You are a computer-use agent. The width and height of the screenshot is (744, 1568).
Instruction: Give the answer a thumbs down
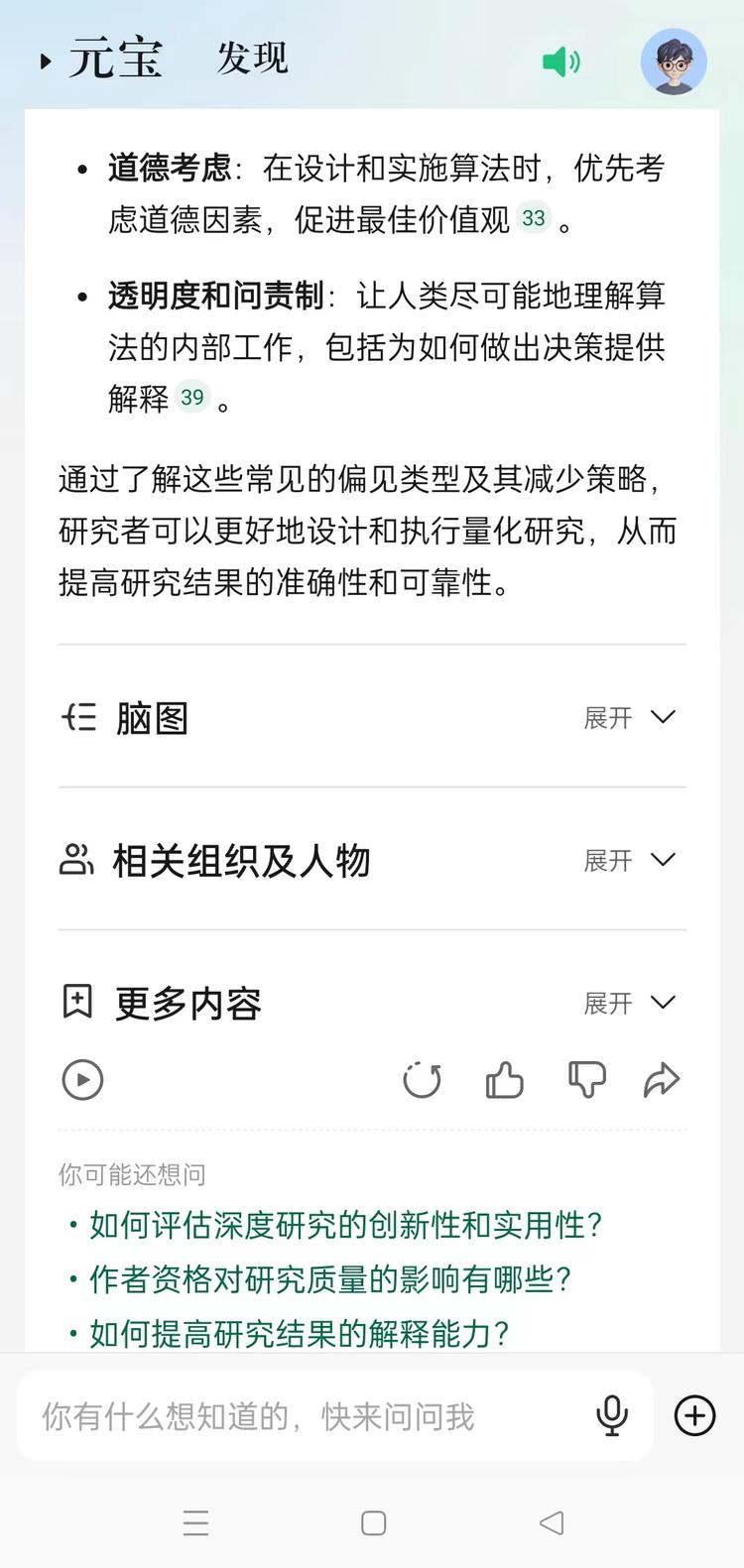click(x=586, y=1080)
